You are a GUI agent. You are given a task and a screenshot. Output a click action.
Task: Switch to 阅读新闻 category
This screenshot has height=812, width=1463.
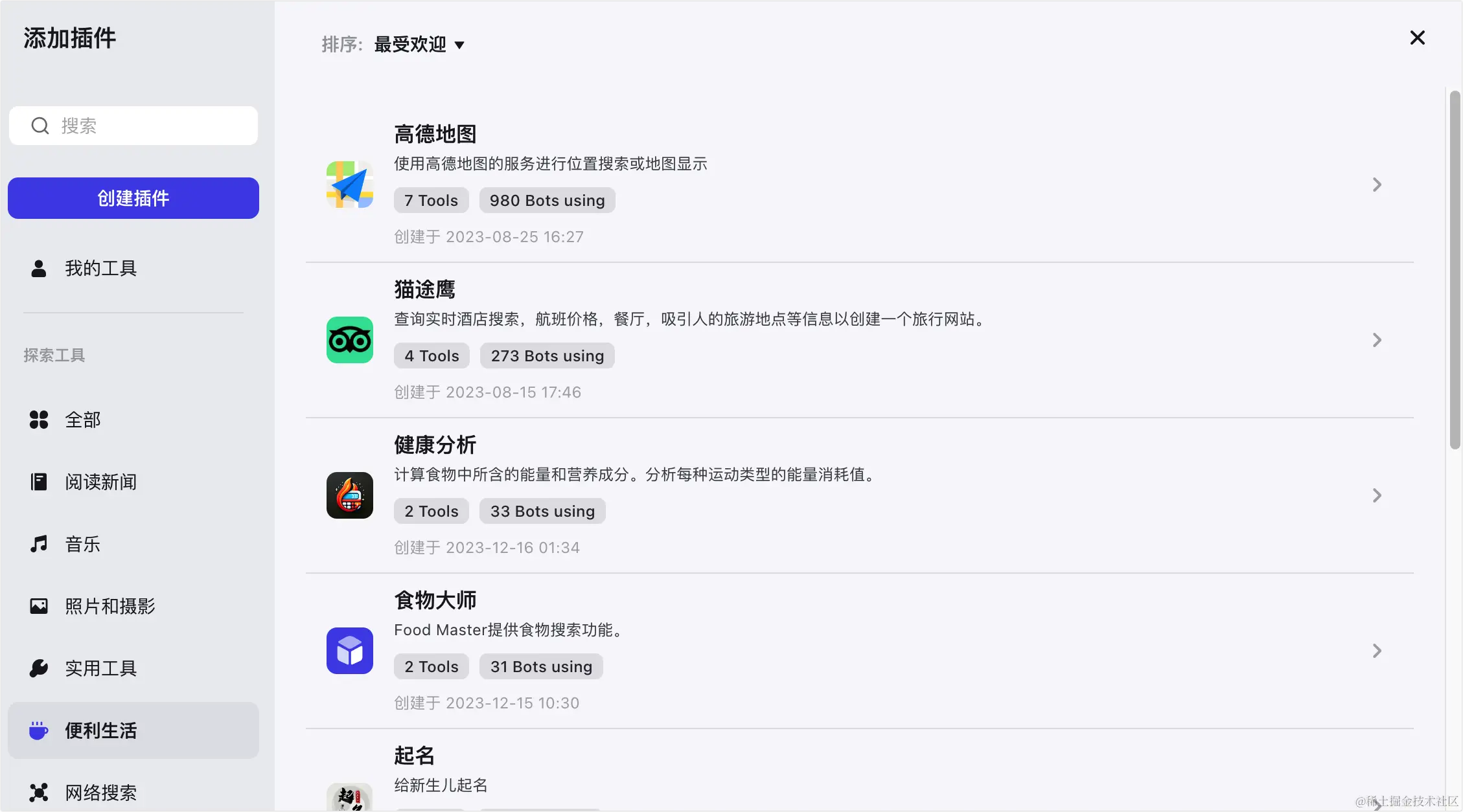tap(100, 482)
